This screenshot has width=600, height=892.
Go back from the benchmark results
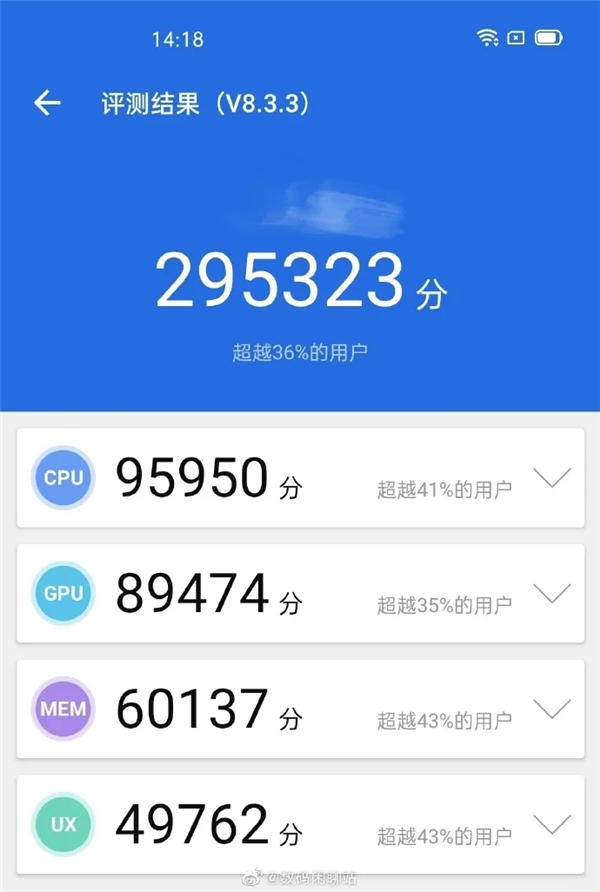click(47, 103)
